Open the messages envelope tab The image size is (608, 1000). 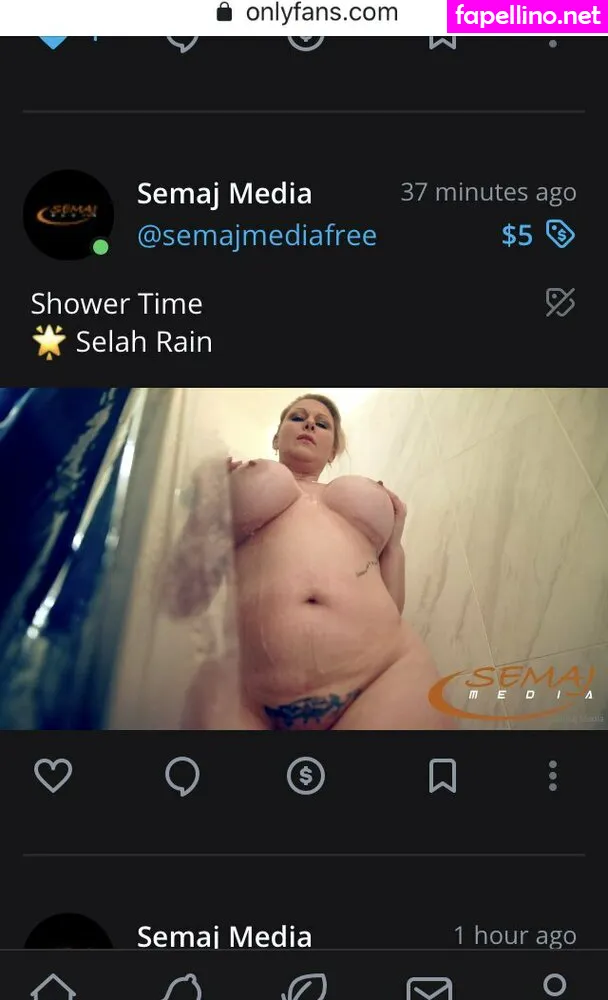429,988
